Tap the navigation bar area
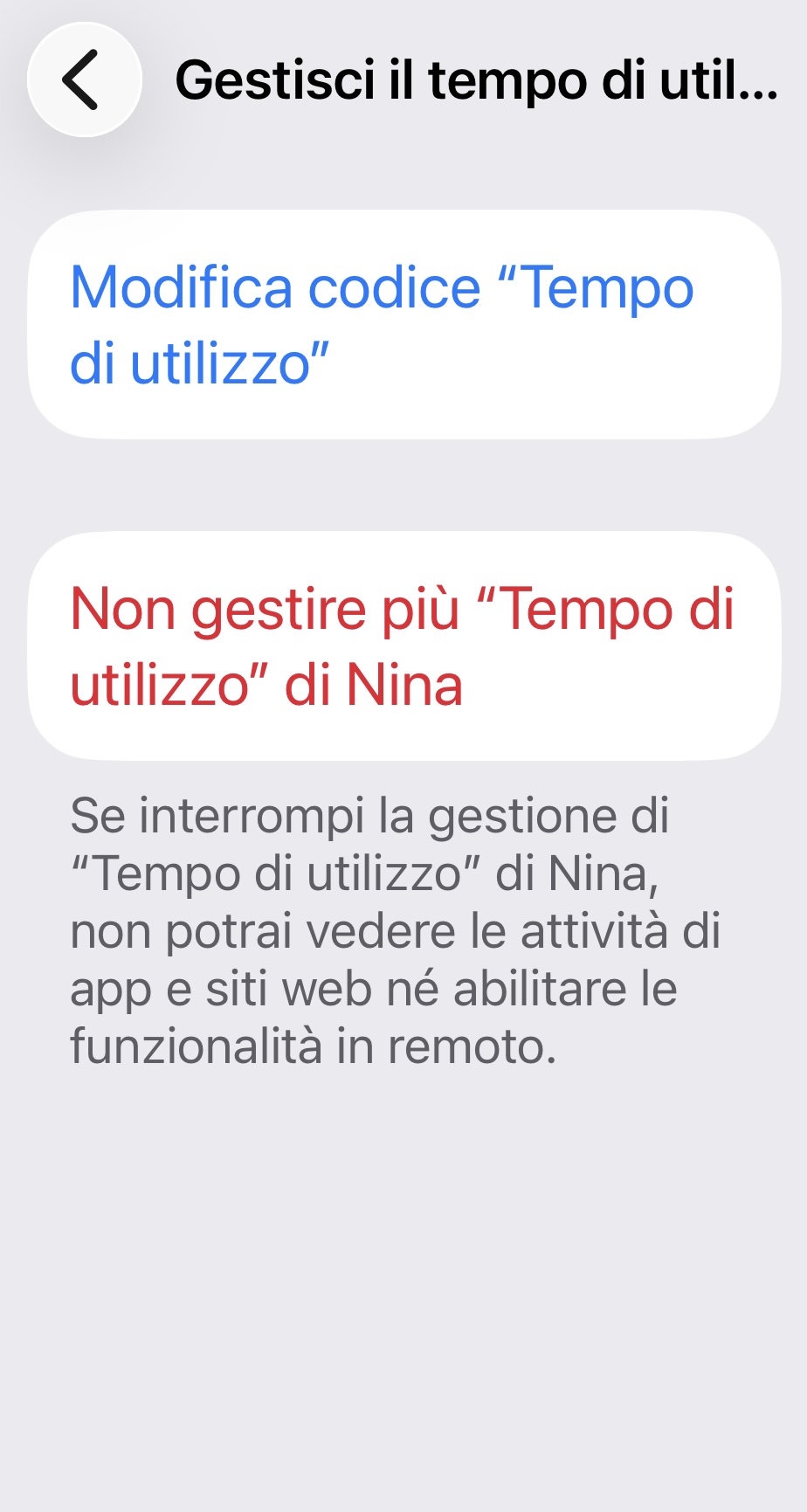807x1512 pixels. [x=403, y=79]
